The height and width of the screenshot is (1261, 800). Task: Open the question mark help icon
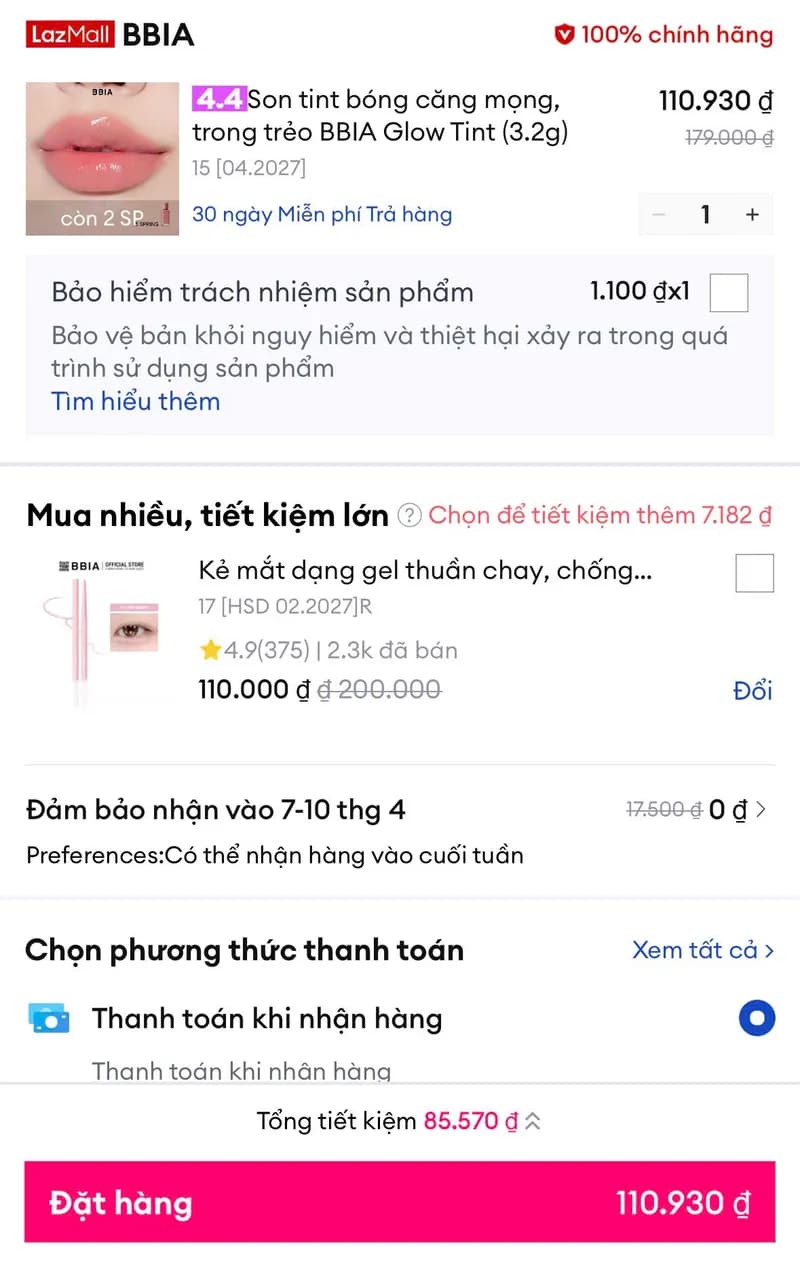(x=409, y=514)
